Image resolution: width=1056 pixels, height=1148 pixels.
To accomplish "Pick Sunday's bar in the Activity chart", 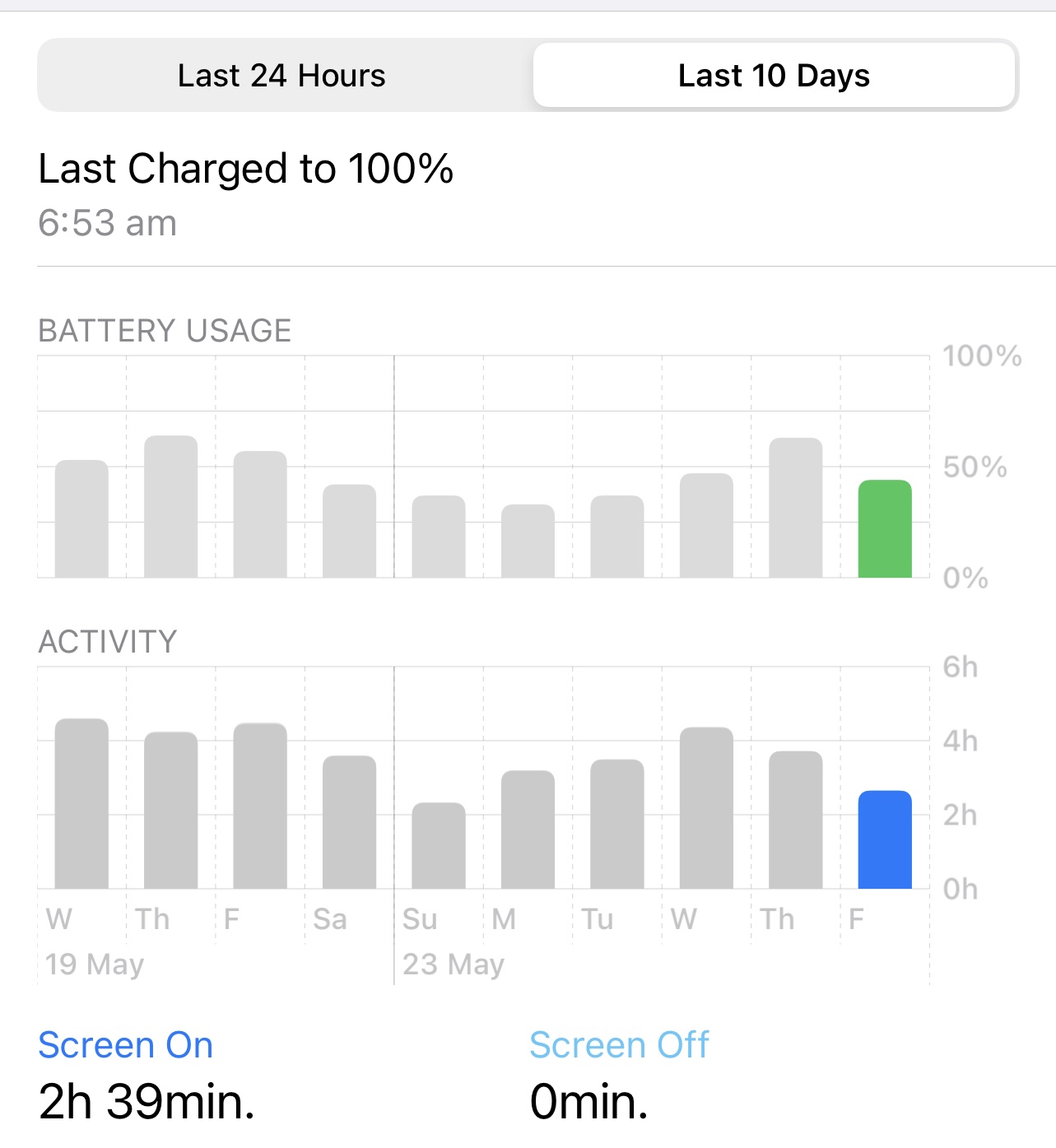I will pos(438,846).
